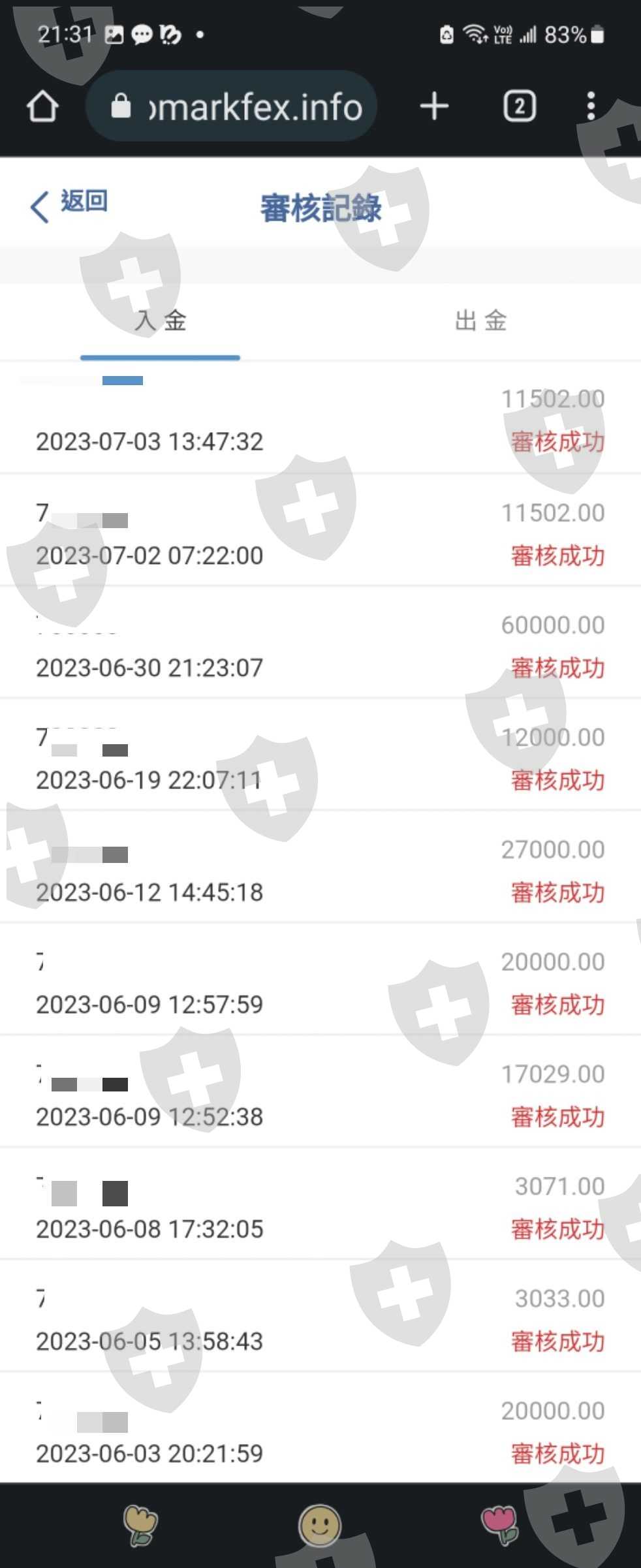This screenshot has width=641, height=1568.
Task: Open a new browser tab
Action: tap(434, 106)
